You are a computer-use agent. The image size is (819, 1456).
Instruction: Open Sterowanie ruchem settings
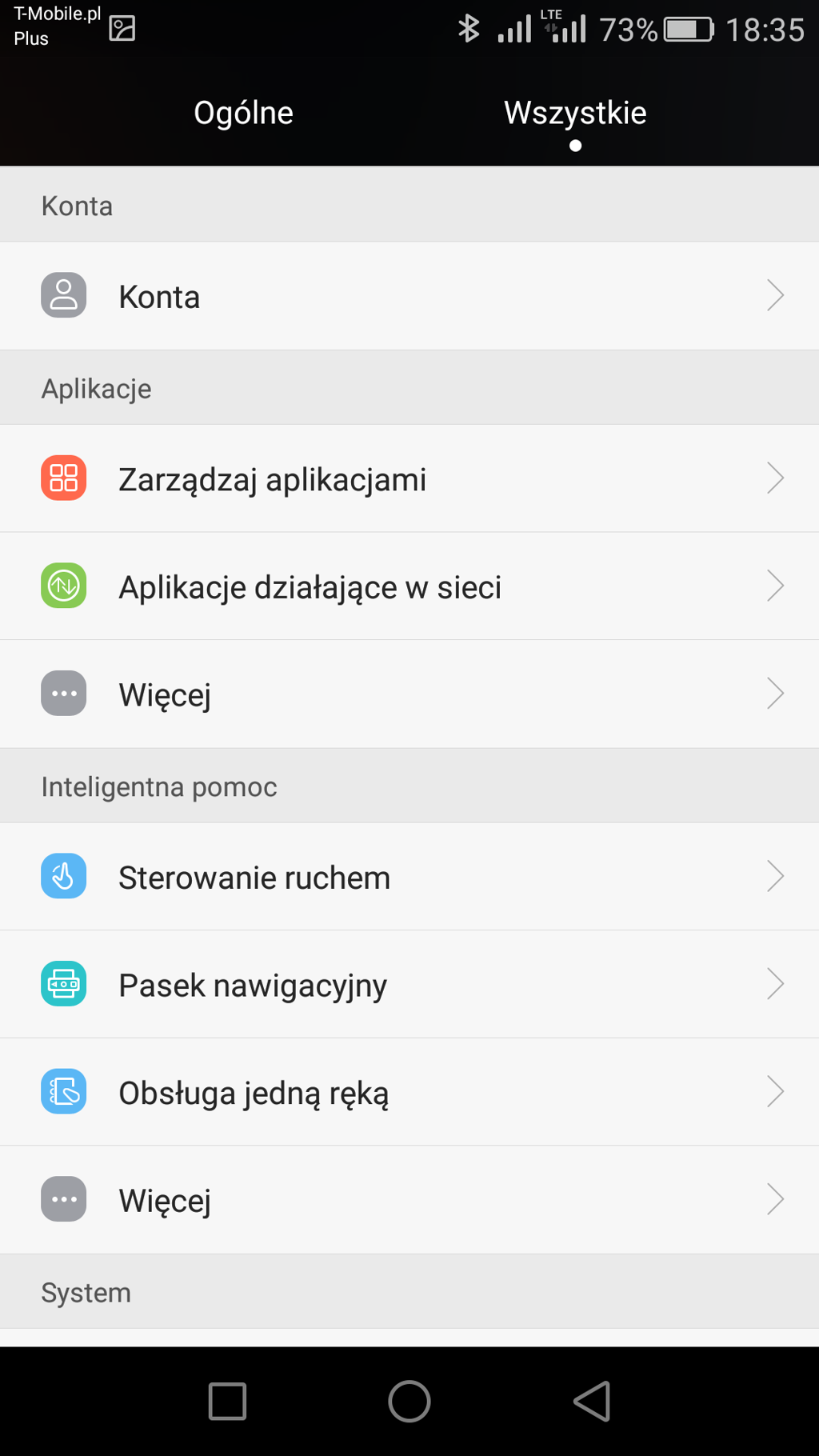[x=409, y=877]
